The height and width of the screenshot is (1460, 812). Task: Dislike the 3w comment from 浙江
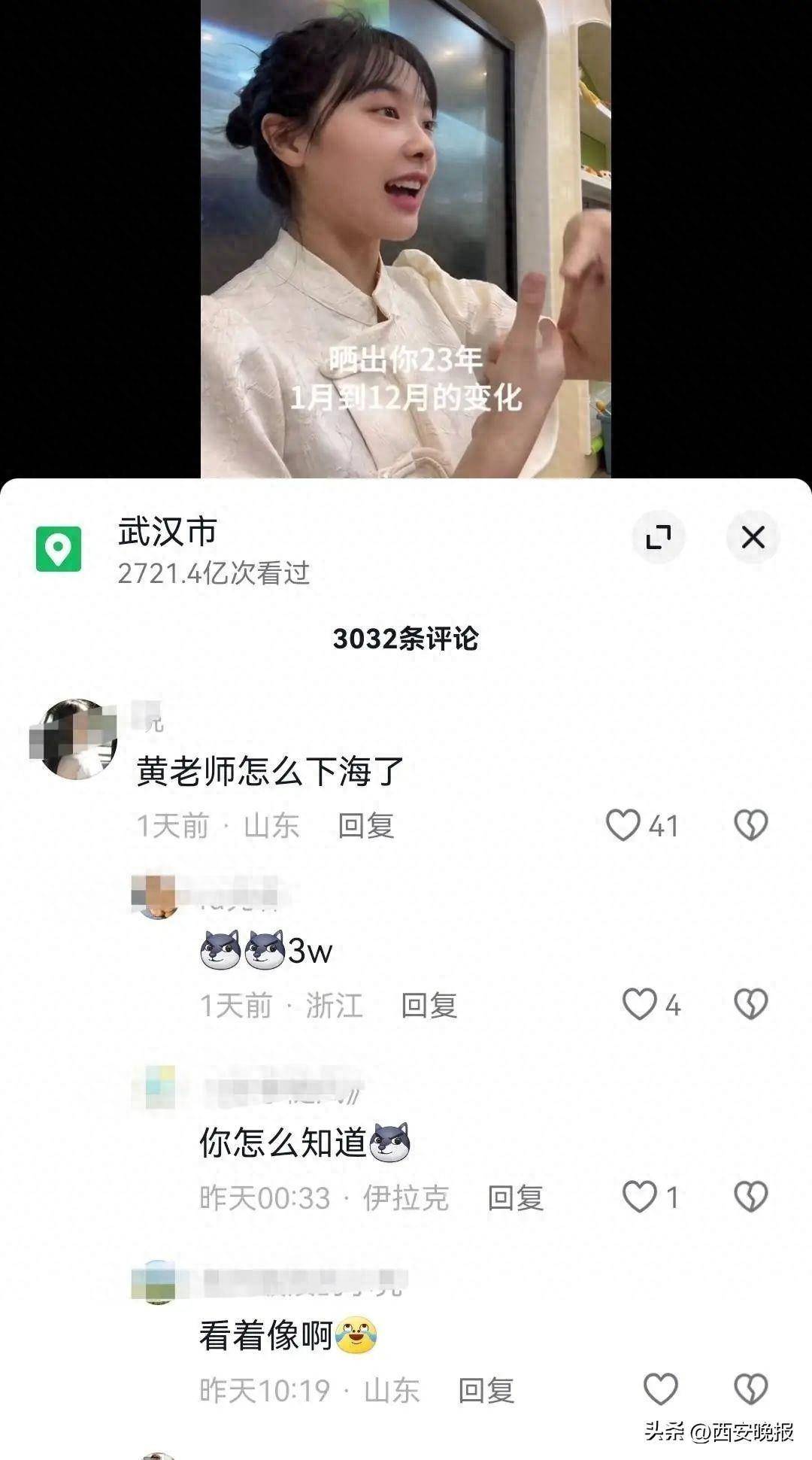pos(750,1004)
